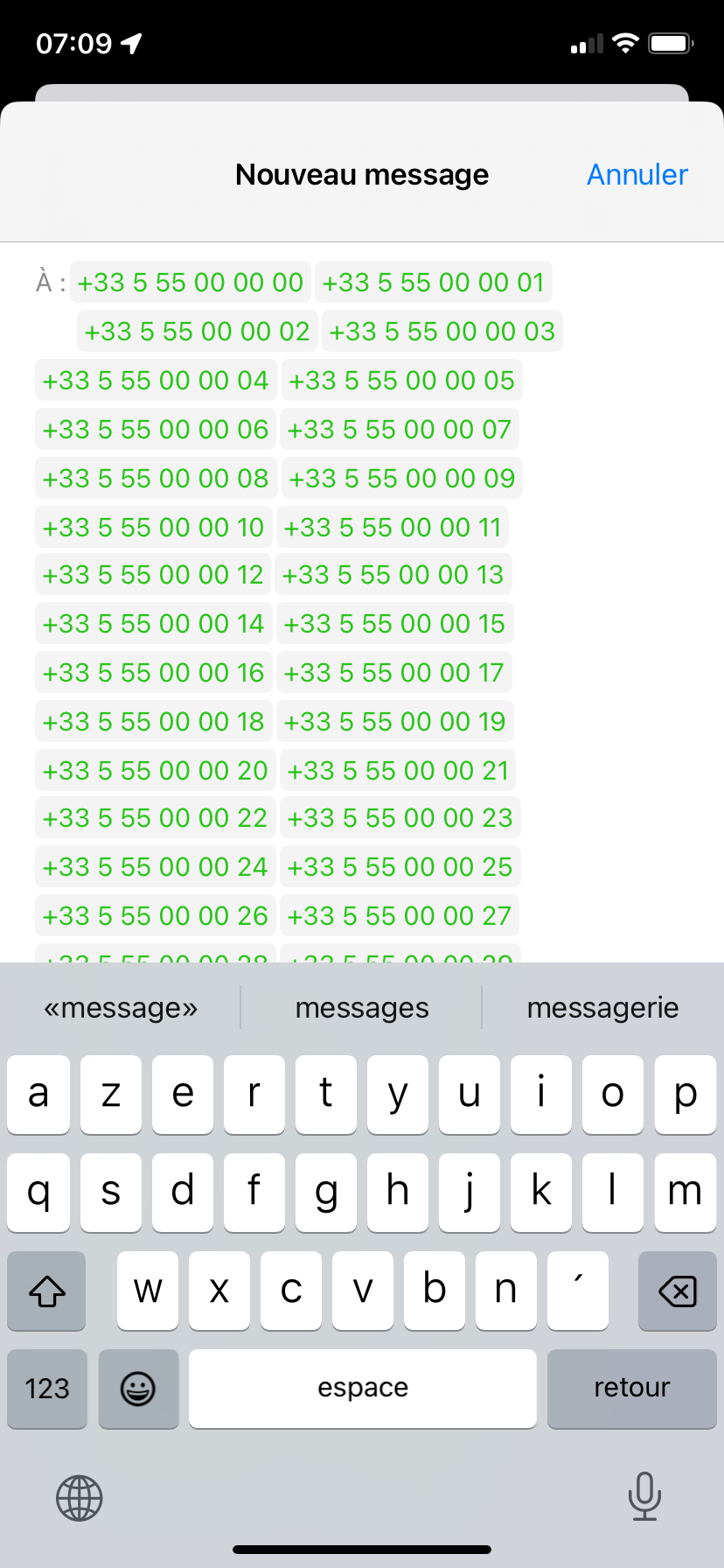Tap the espace spacebar
The width and height of the screenshot is (724, 1568).
coord(362,1388)
